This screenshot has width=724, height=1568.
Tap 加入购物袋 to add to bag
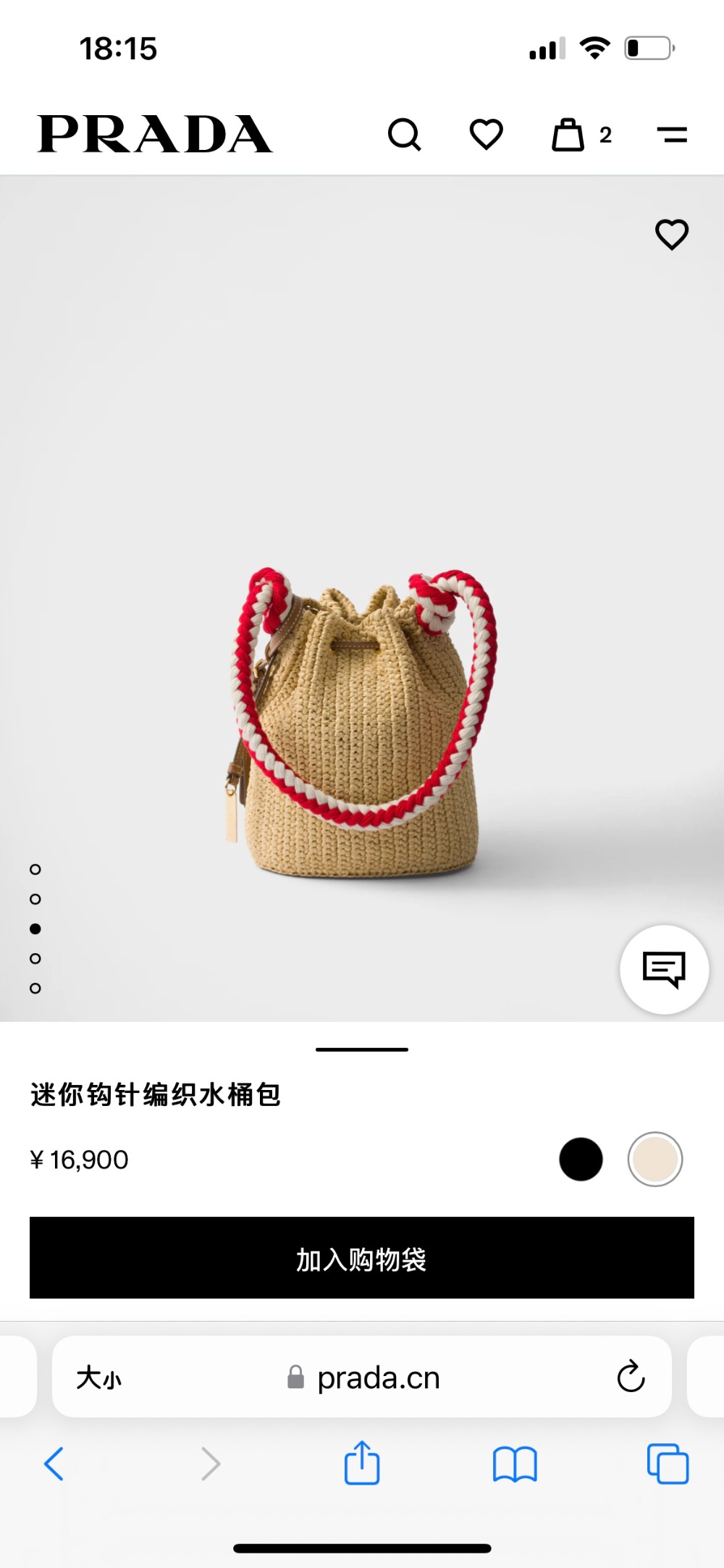pyautogui.click(x=362, y=1258)
